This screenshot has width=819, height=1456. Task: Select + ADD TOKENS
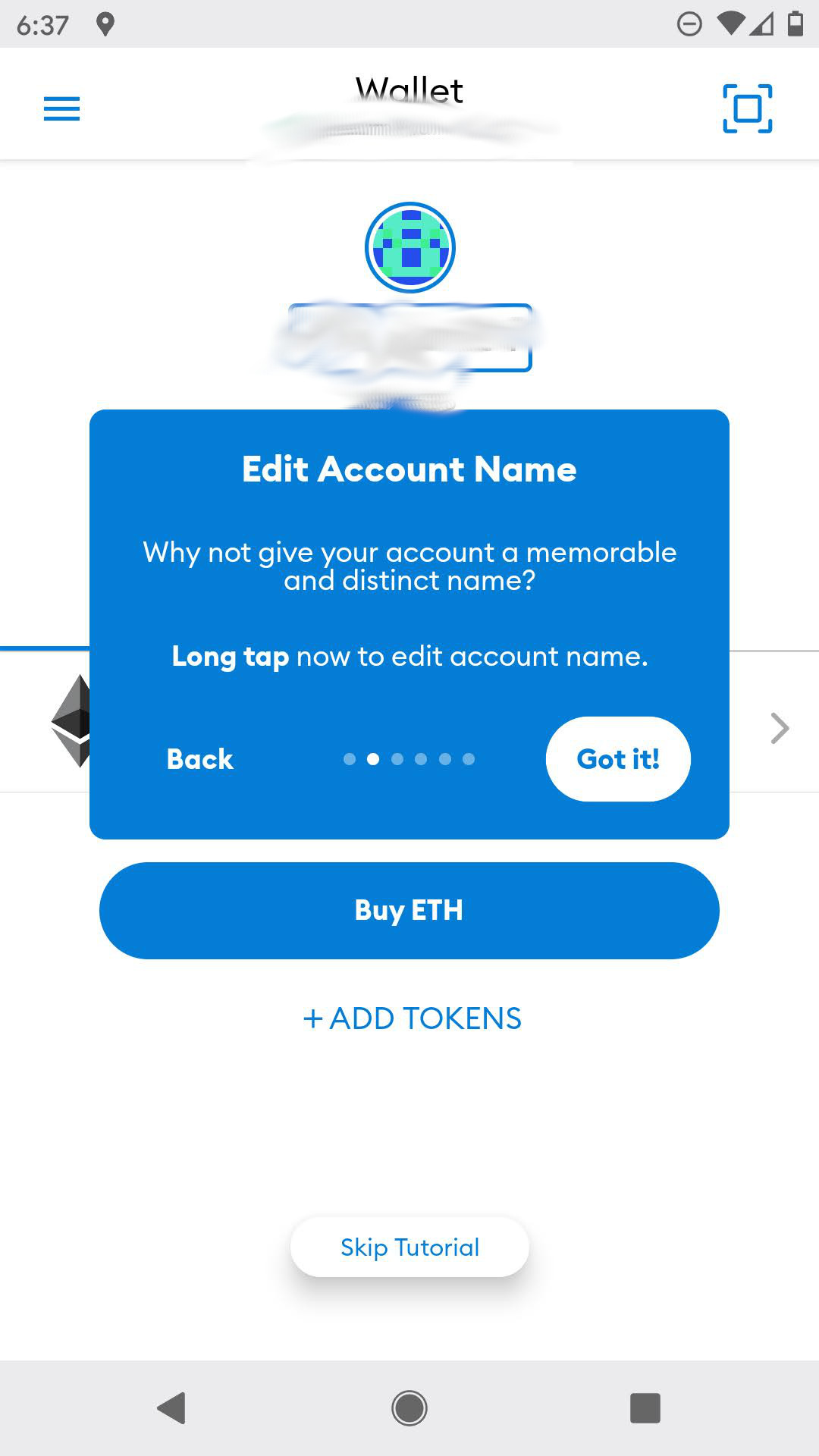coord(412,1018)
